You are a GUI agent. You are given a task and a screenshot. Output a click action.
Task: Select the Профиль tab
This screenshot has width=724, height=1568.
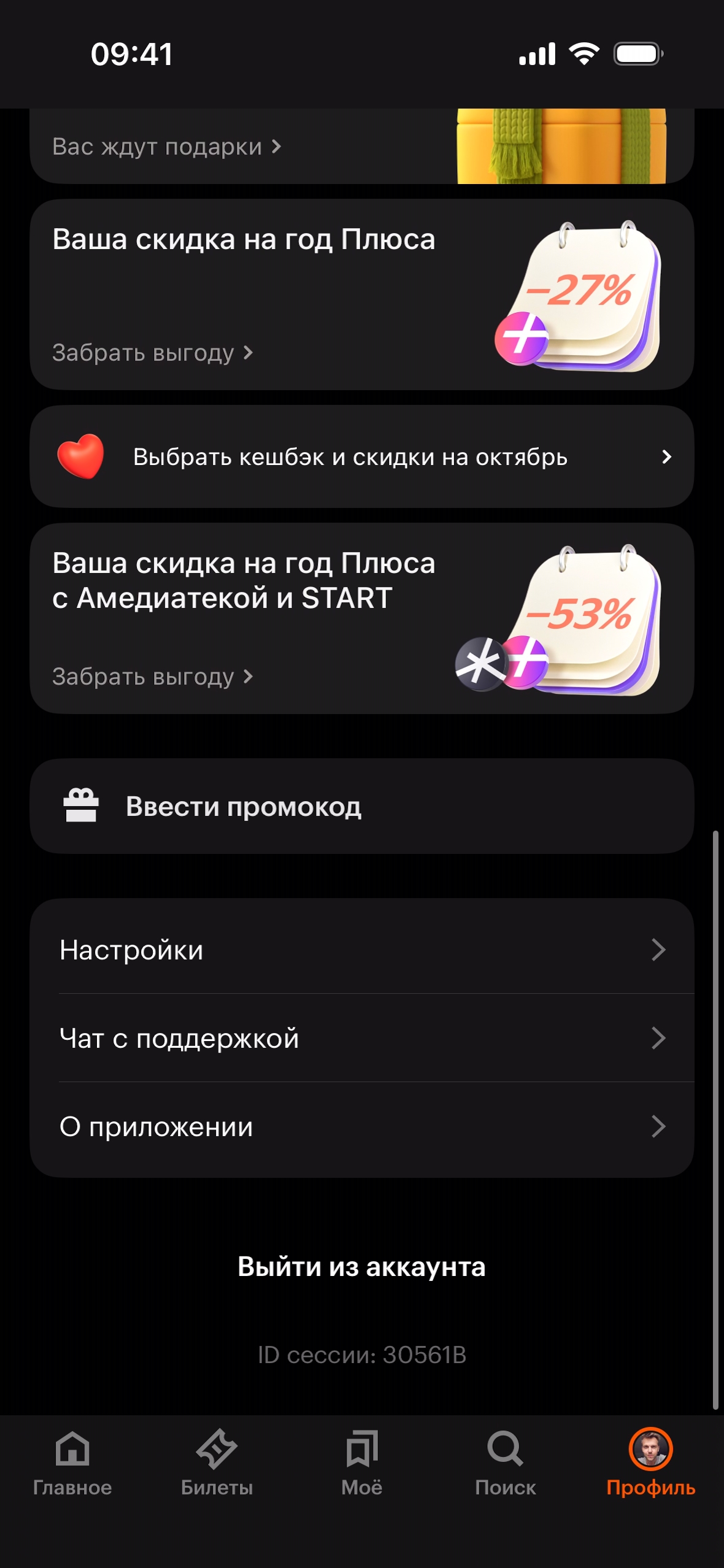coord(650,1463)
